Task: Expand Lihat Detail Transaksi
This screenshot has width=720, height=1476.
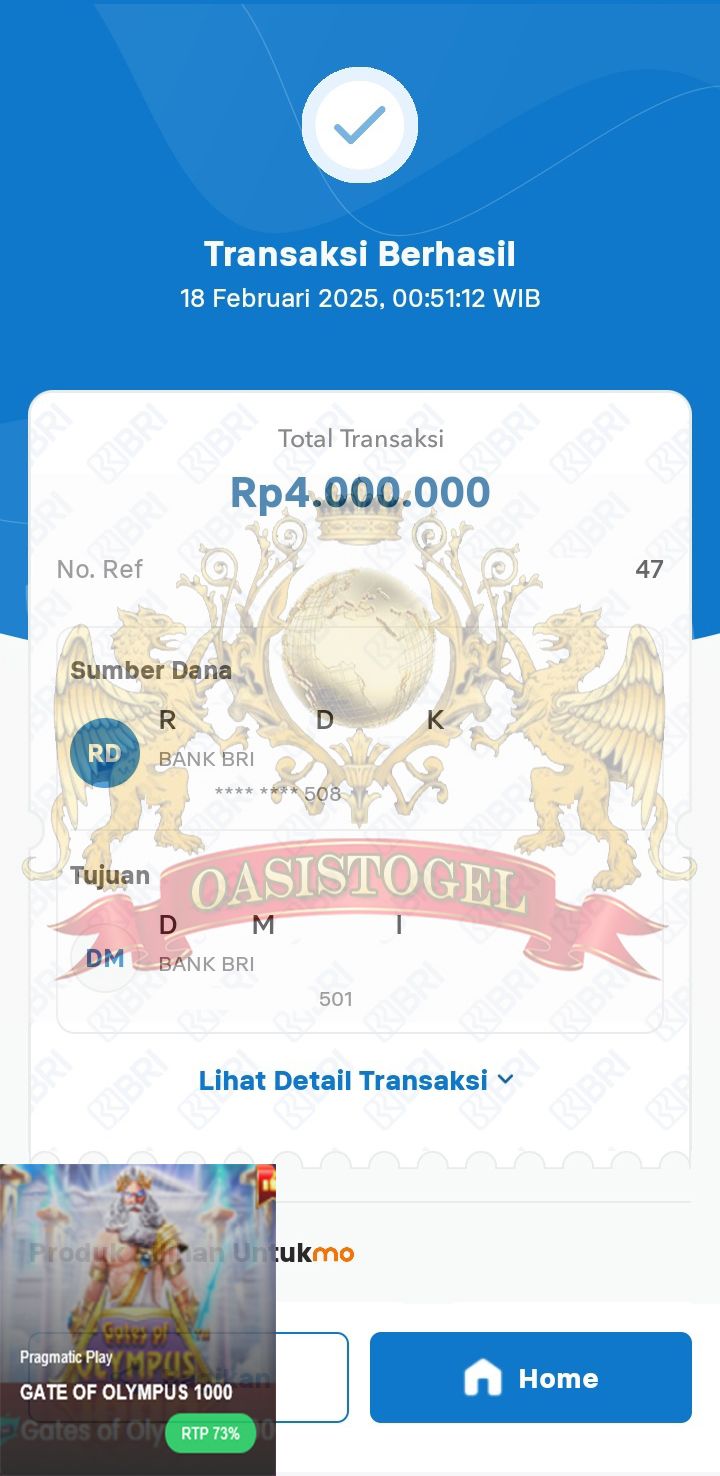Action: pos(356,1080)
